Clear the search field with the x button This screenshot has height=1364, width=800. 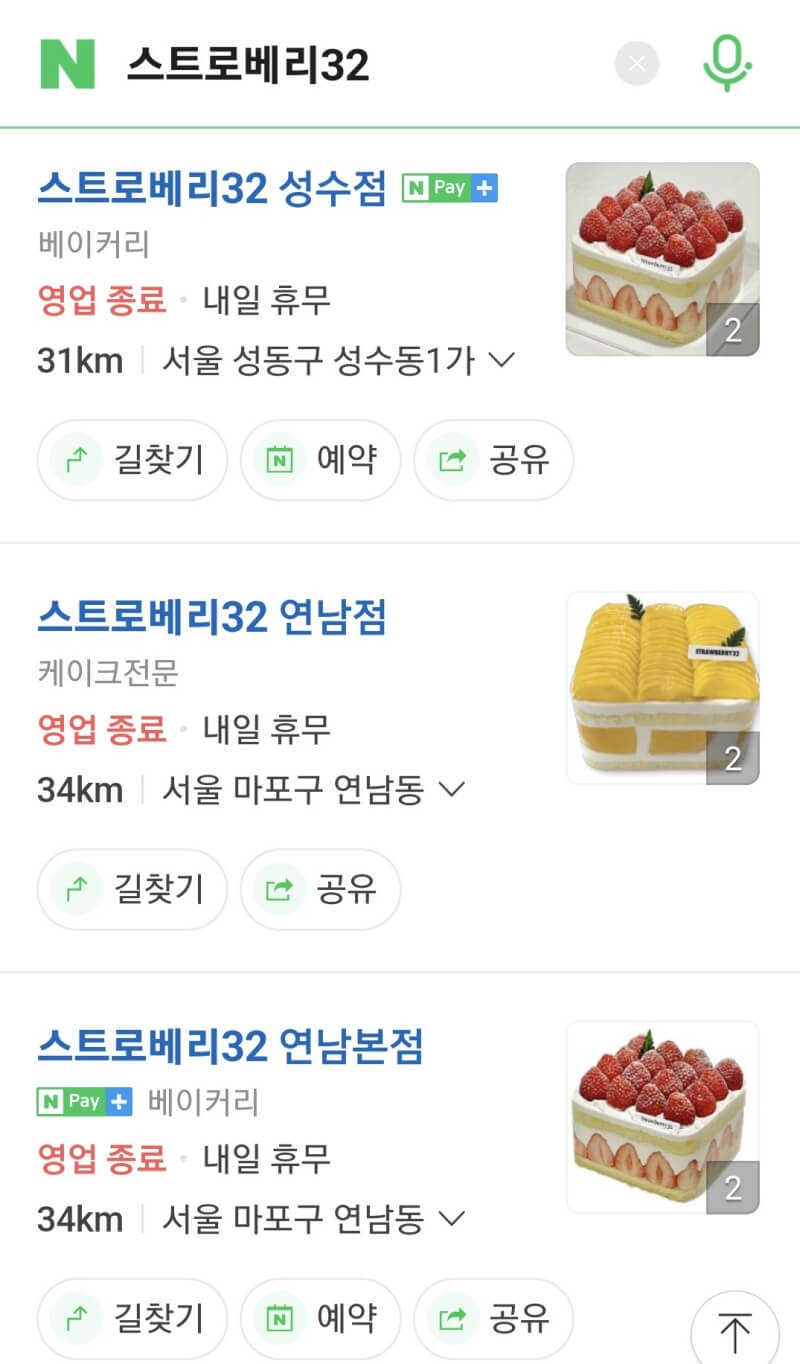click(637, 62)
